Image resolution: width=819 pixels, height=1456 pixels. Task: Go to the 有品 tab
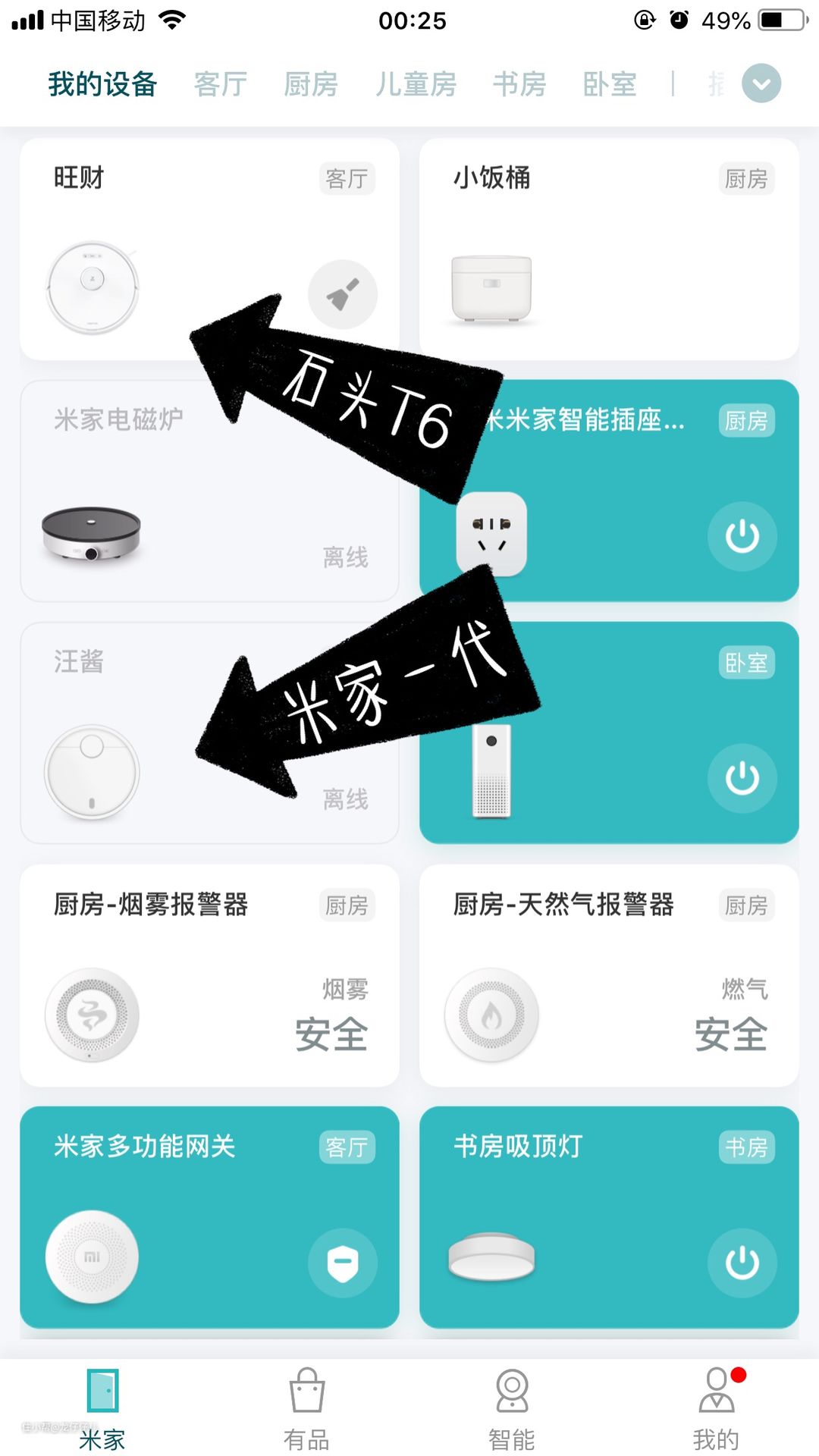click(x=307, y=1409)
